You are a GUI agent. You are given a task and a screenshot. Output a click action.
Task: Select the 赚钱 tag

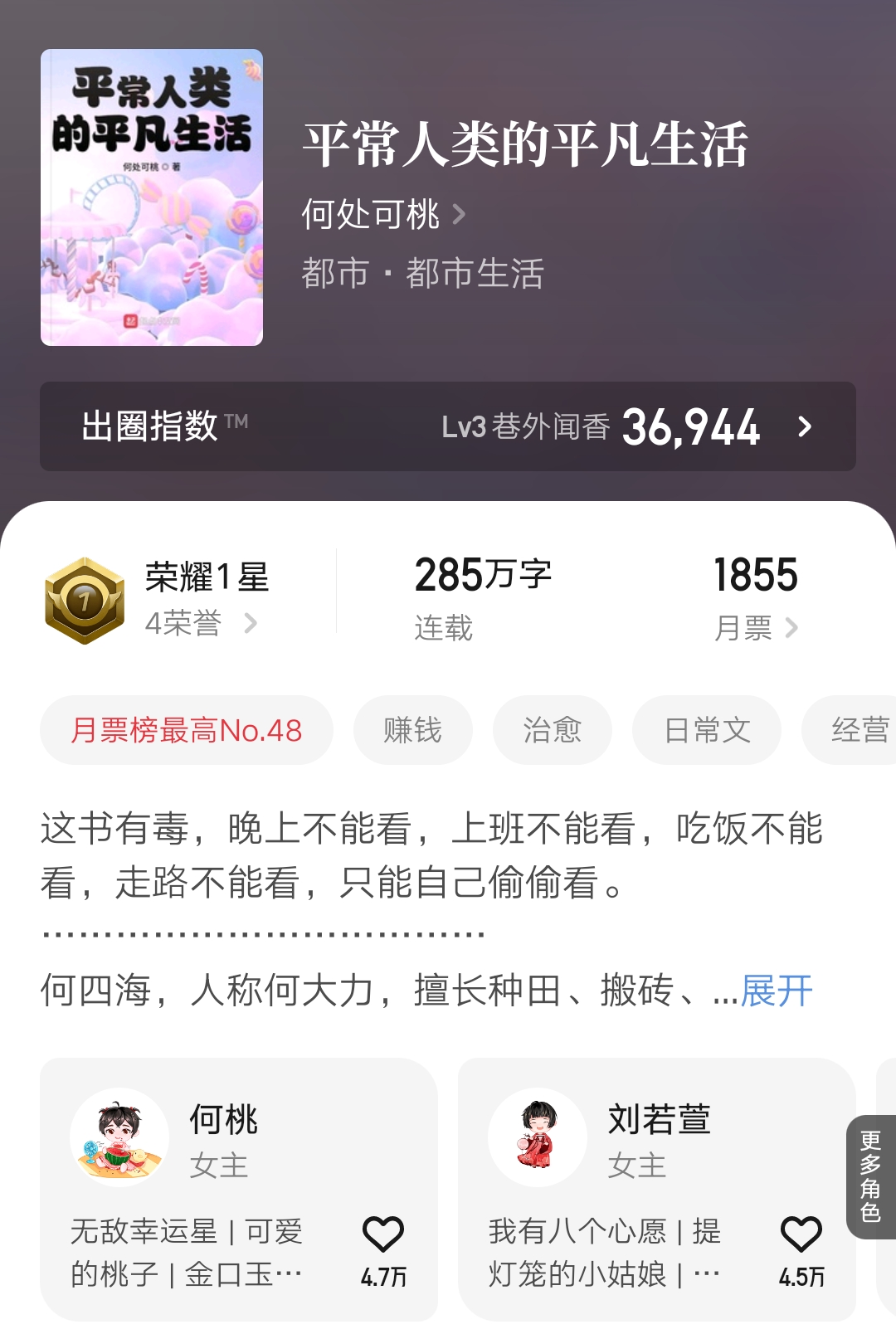click(x=413, y=729)
